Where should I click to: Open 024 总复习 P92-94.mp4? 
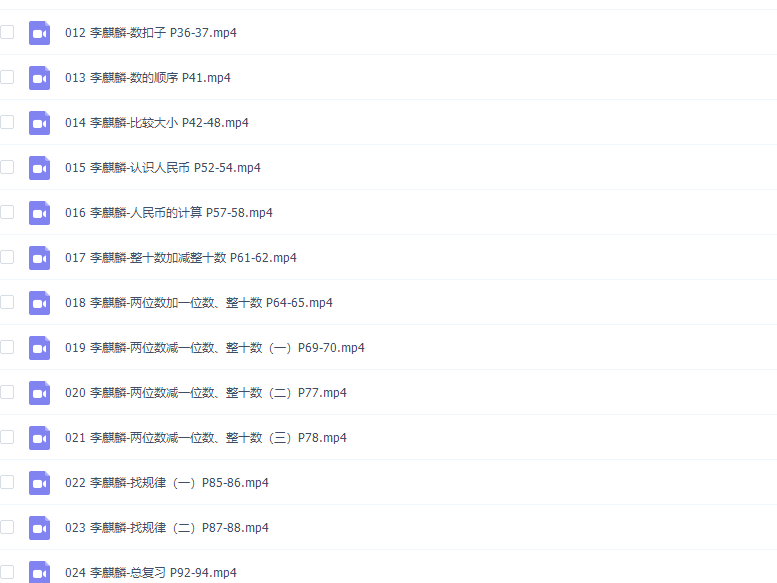pos(150,573)
